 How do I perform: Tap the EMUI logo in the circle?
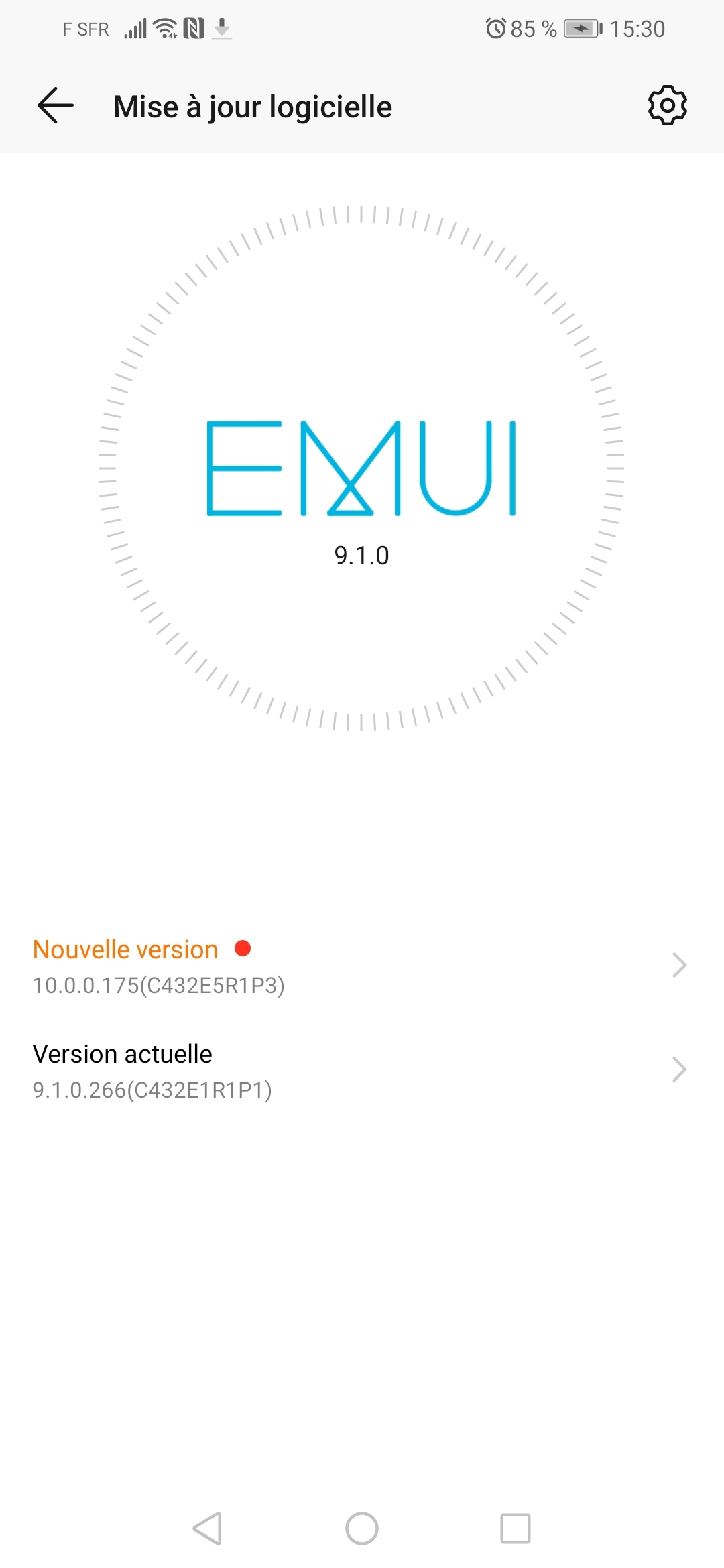point(362,469)
